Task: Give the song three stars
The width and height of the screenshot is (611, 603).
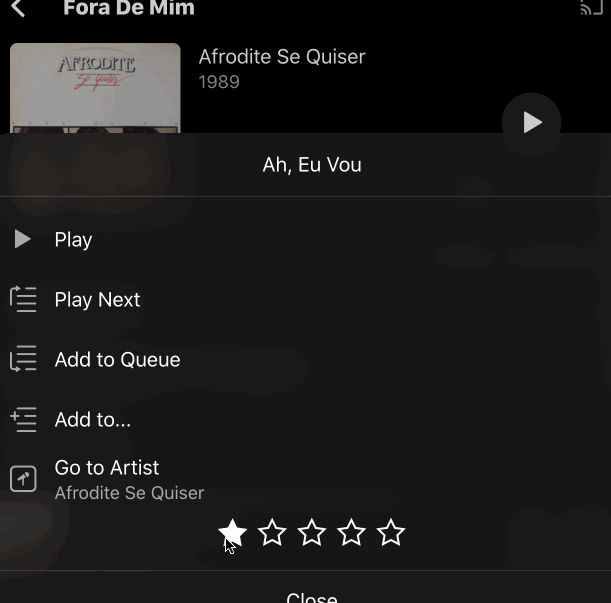Action: coord(312,533)
